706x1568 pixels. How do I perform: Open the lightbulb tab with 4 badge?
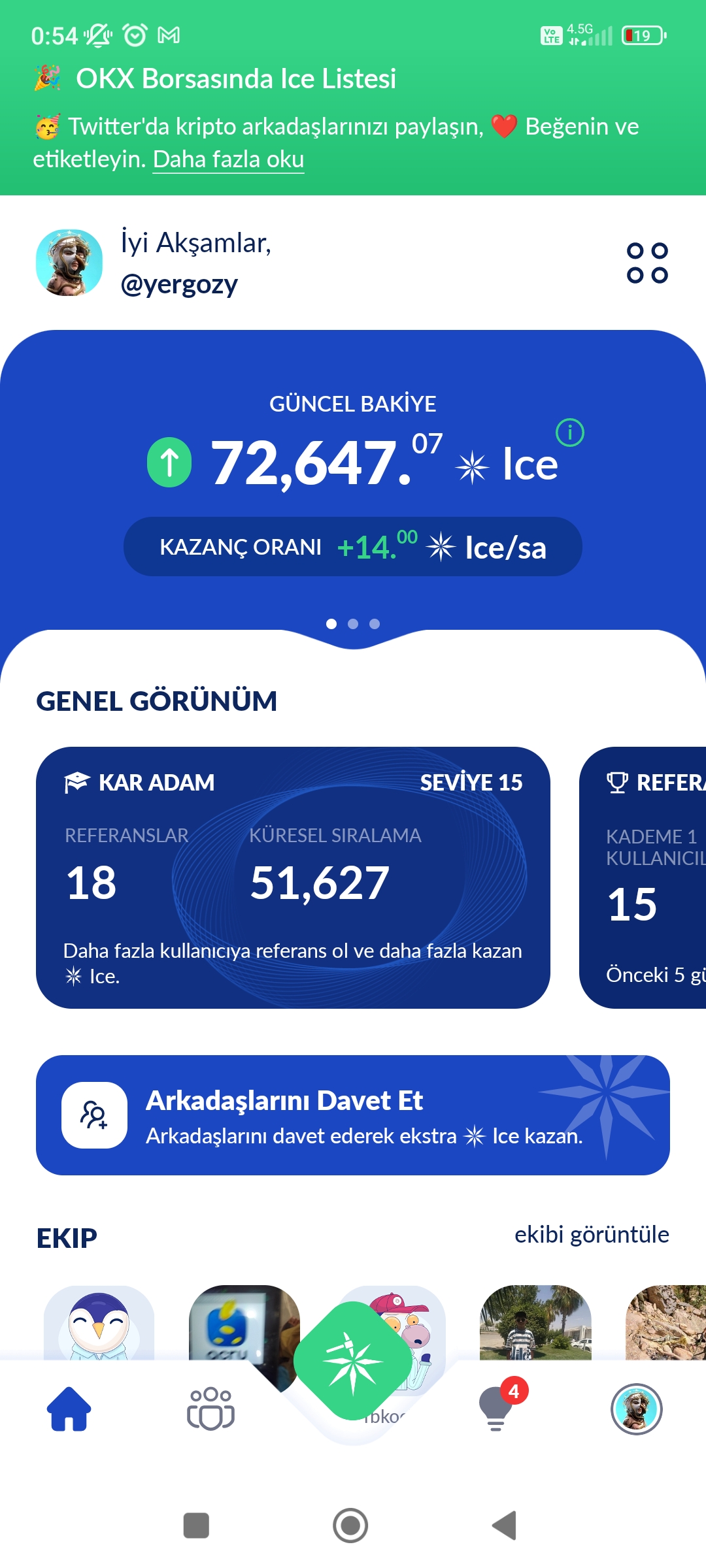[497, 1409]
